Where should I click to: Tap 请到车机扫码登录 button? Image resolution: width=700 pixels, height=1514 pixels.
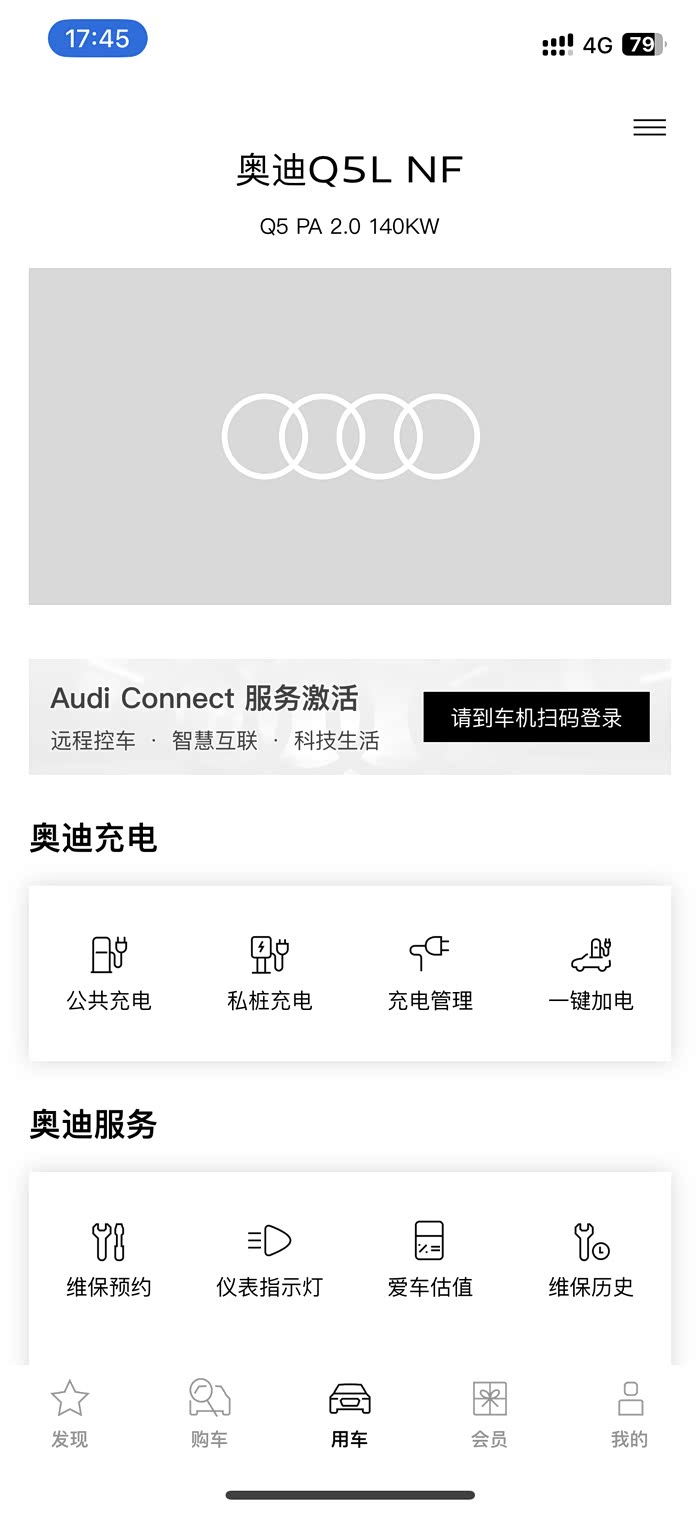click(537, 717)
